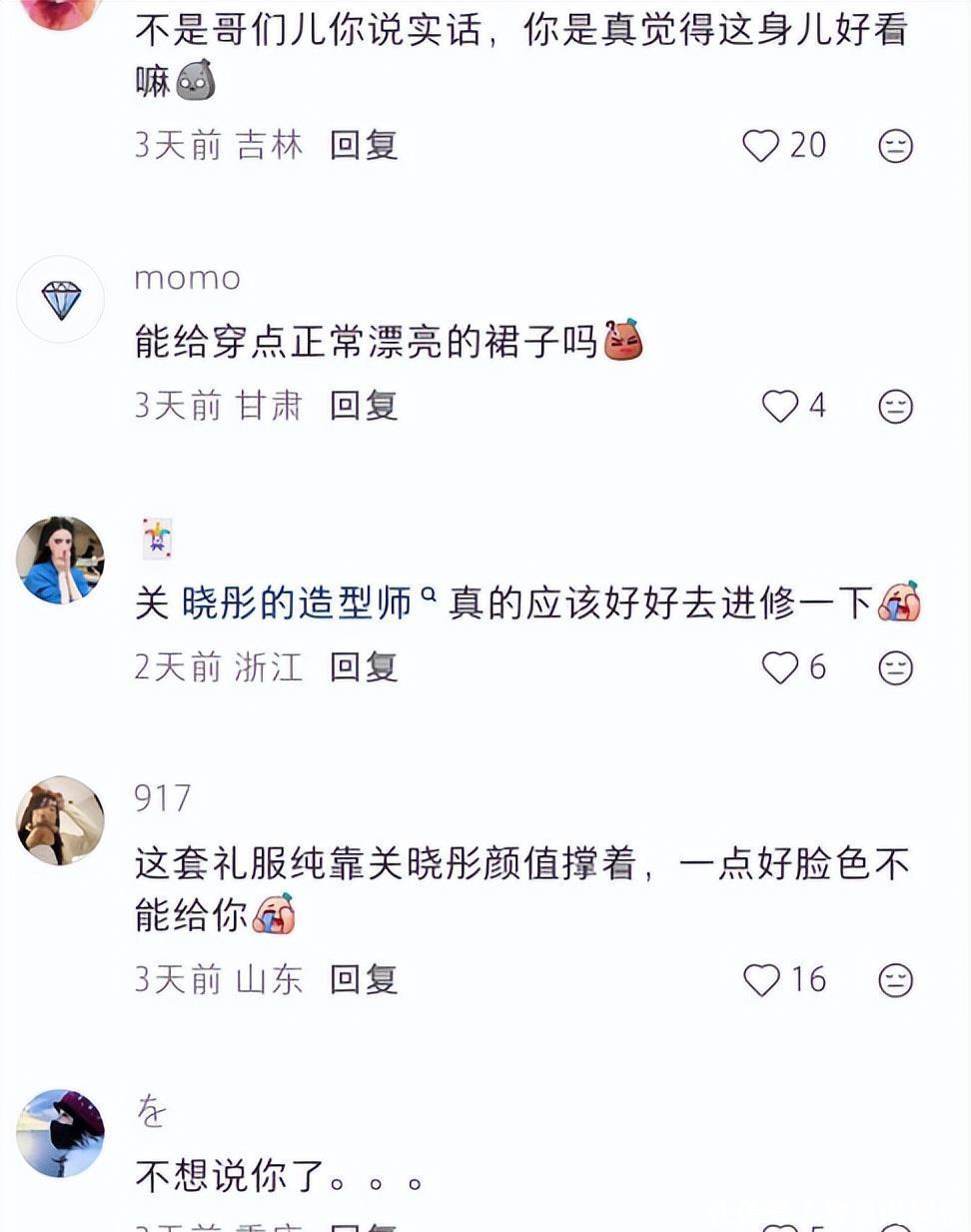Reply to the comment from Jilin
The width and height of the screenshot is (971, 1232).
pos(364,146)
